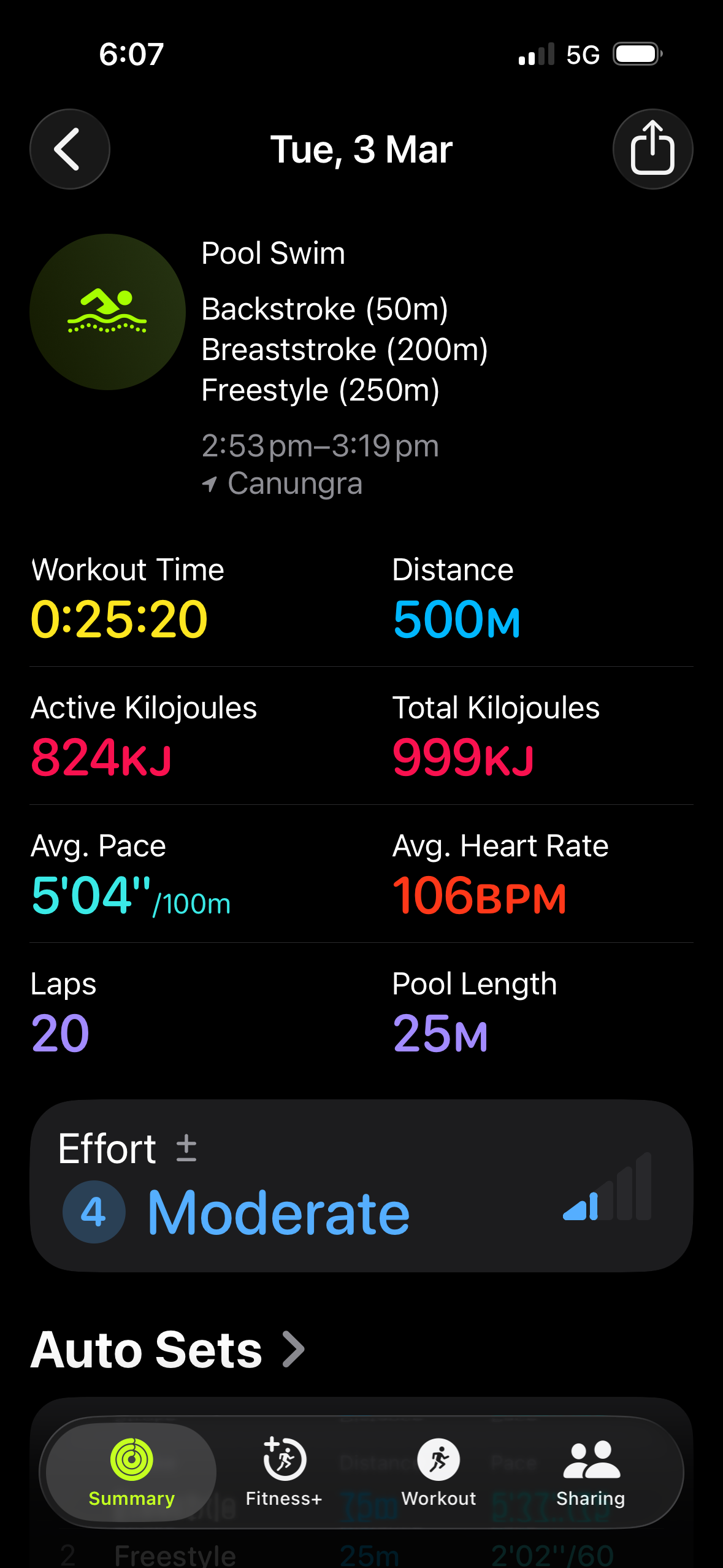Image resolution: width=723 pixels, height=1568 pixels.
Task: Switch to the Workout tab
Action: click(438, 1472)
